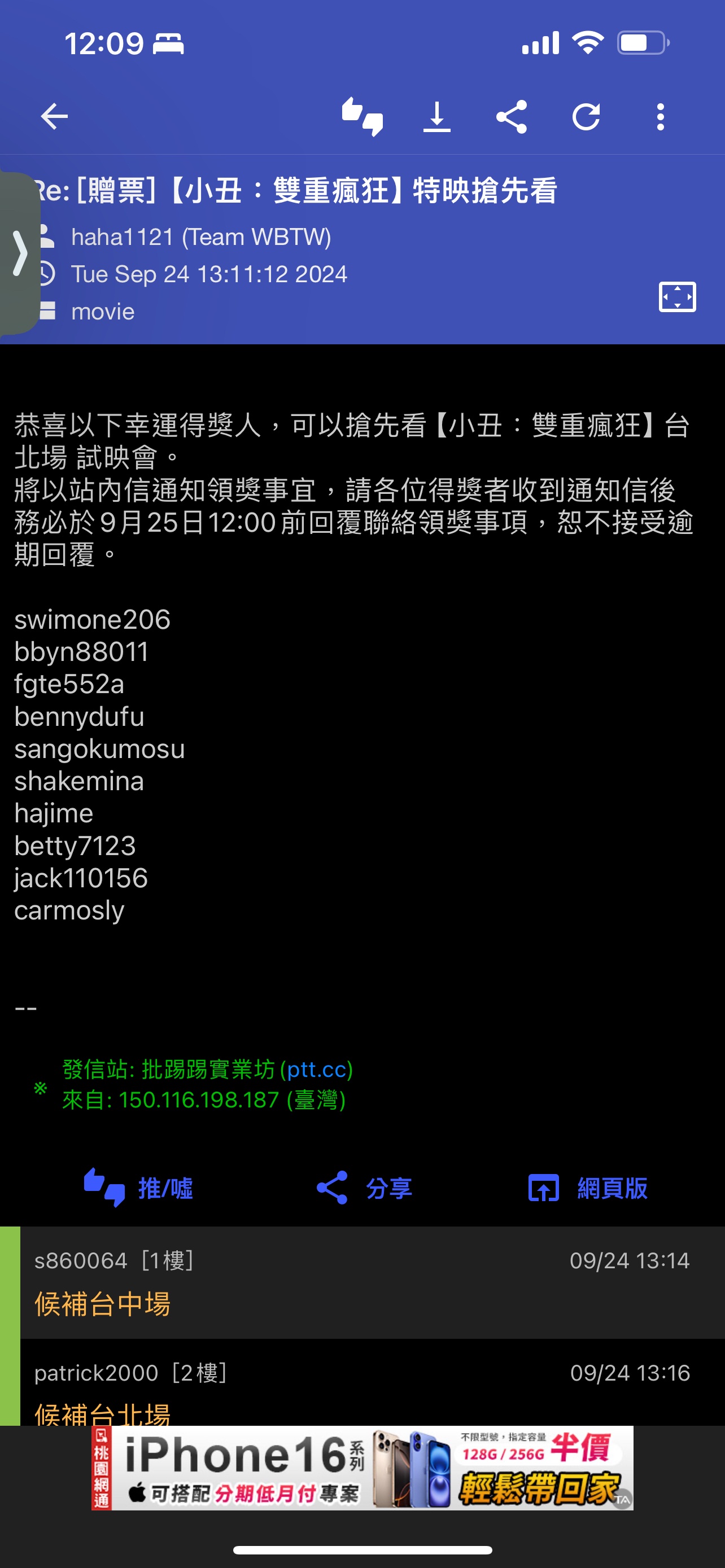This screenshot has width=725, height=1568.
Task: Open push/boo thumbs icon in toolbar
Action: pyautogui.click(x=362, y=116)
